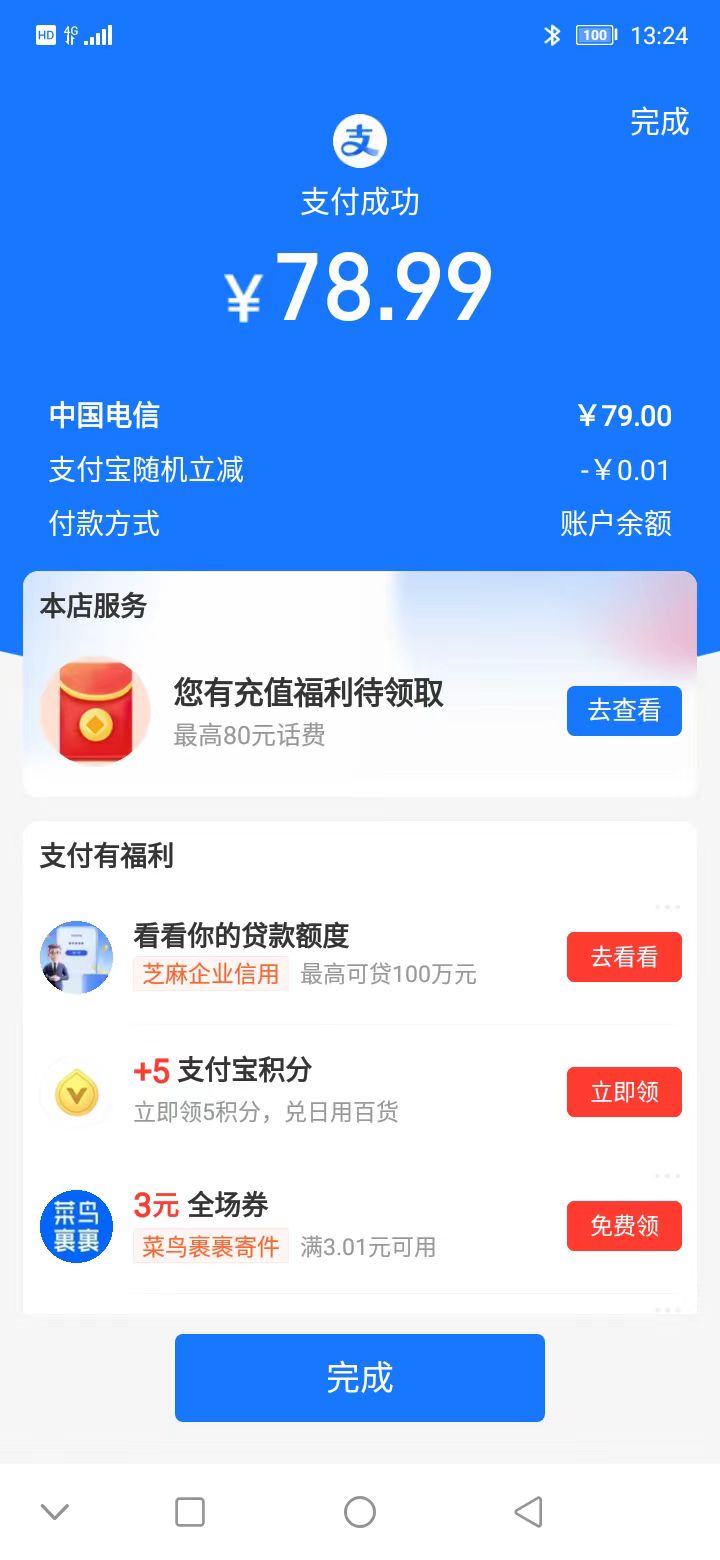Tap the large blue 完成 button

point(360,1378)
